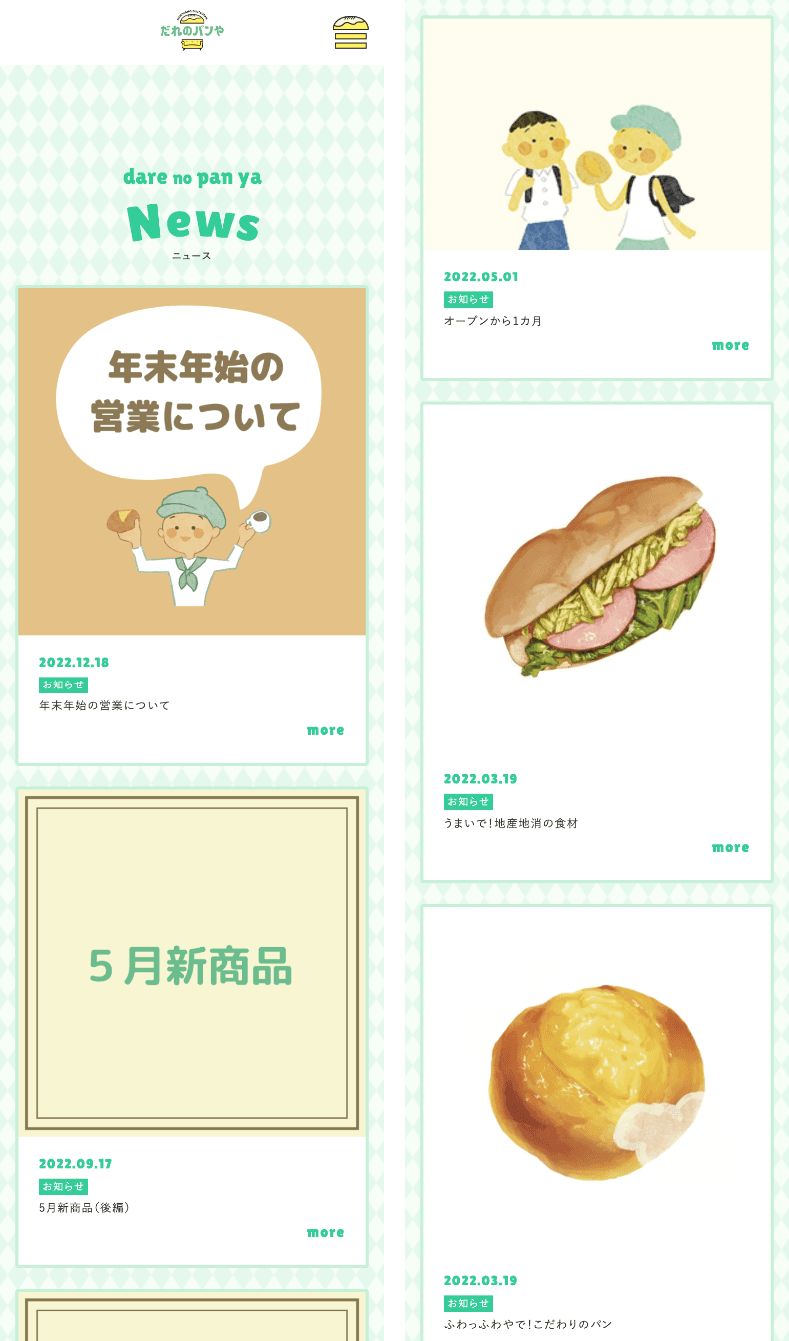
Task: Tap more under 5月新商品(後編)
Action: pos(325,1232)
